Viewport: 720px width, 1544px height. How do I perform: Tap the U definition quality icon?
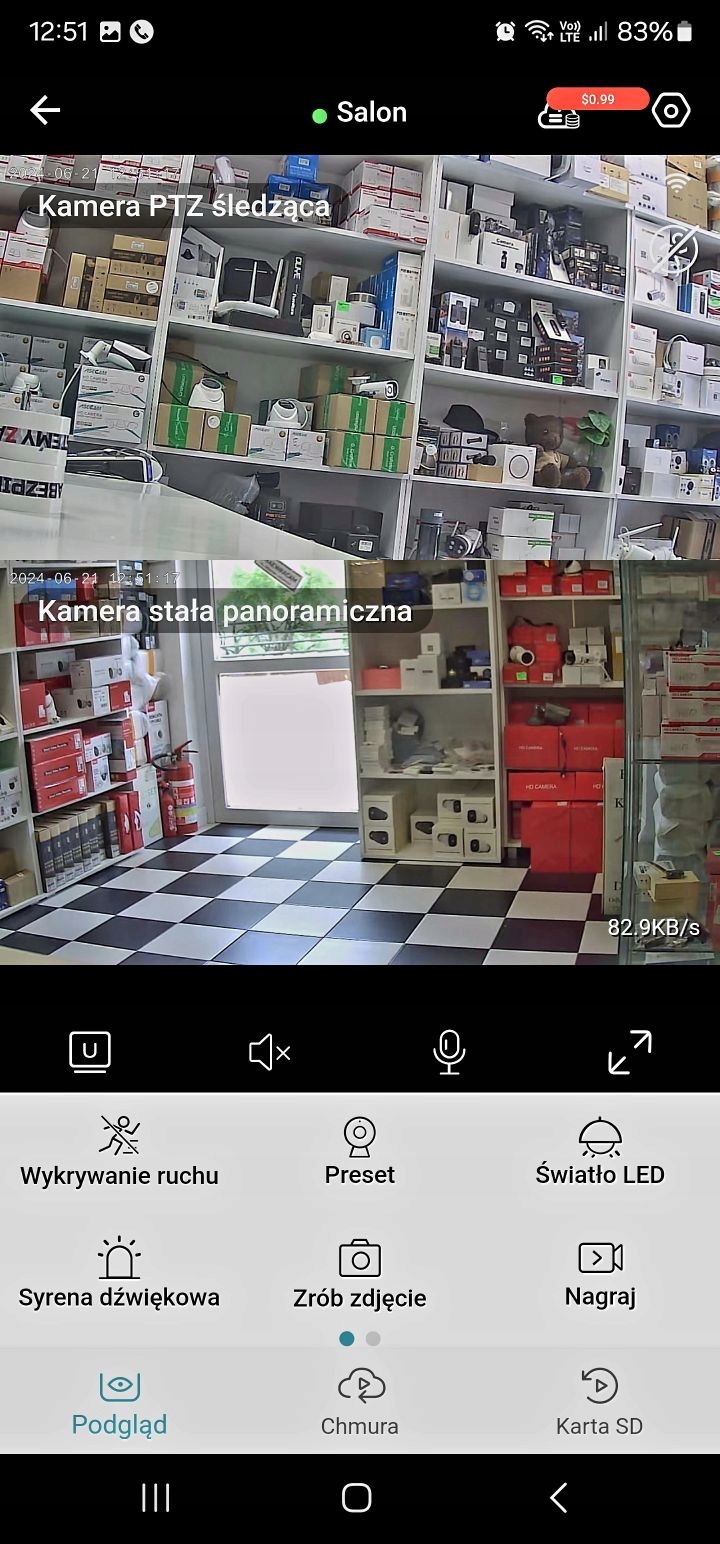coord(90,1052)
